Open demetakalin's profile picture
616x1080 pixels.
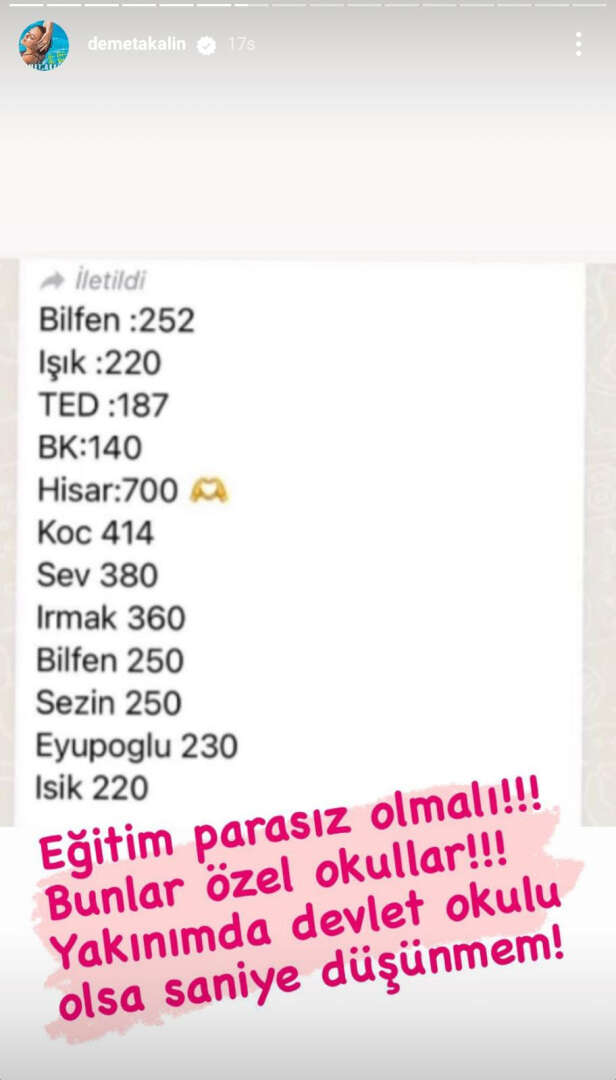44,45
